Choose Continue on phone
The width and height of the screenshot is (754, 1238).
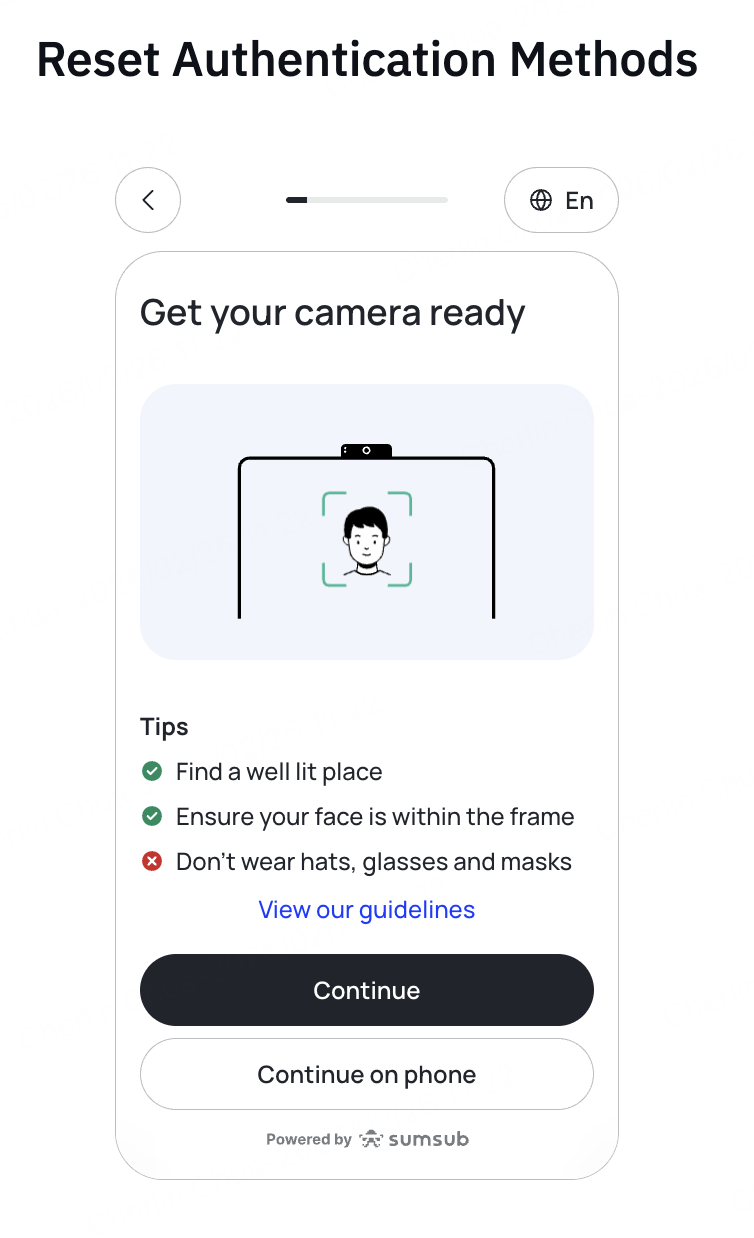coord(366,1075)
